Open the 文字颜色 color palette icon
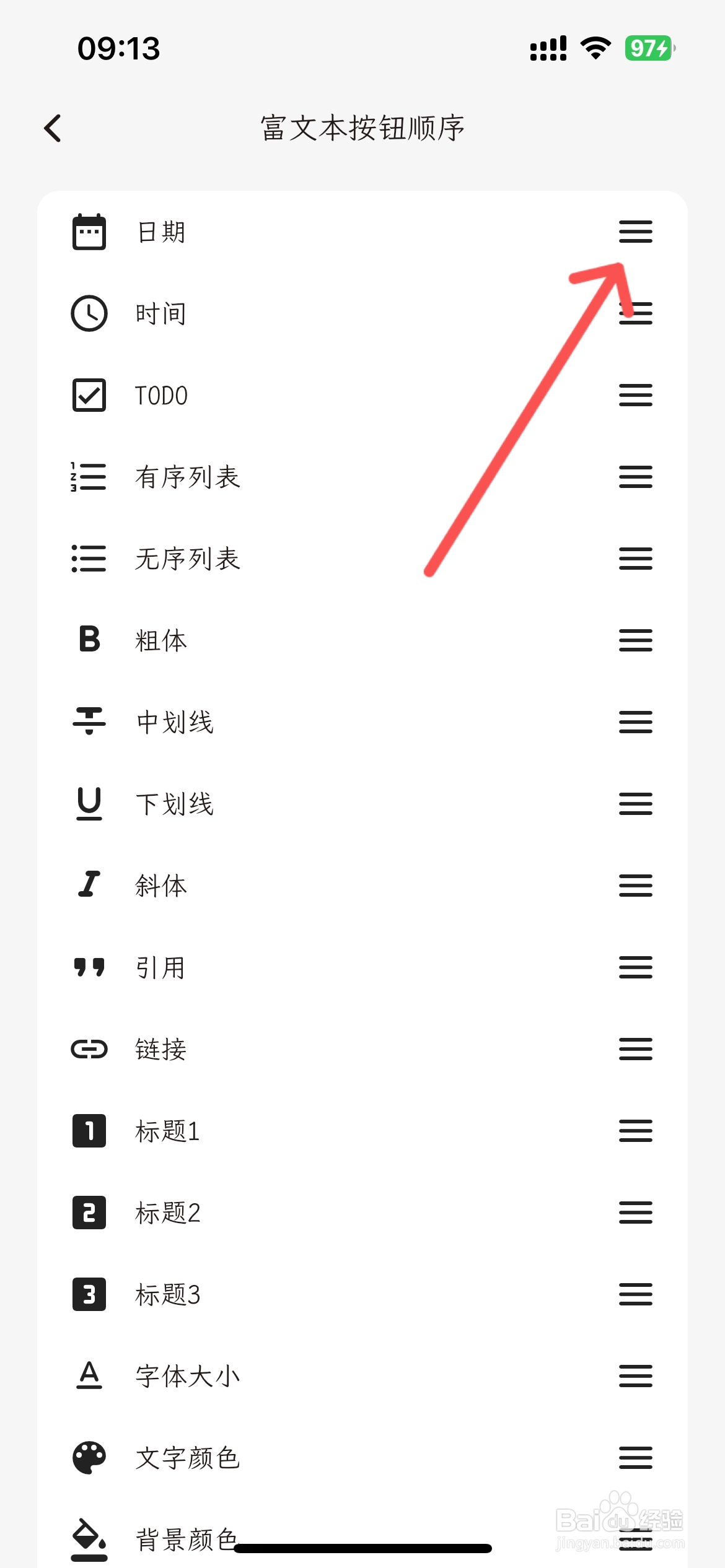This screenshot has width=725, height=1568. point(89,1458)
